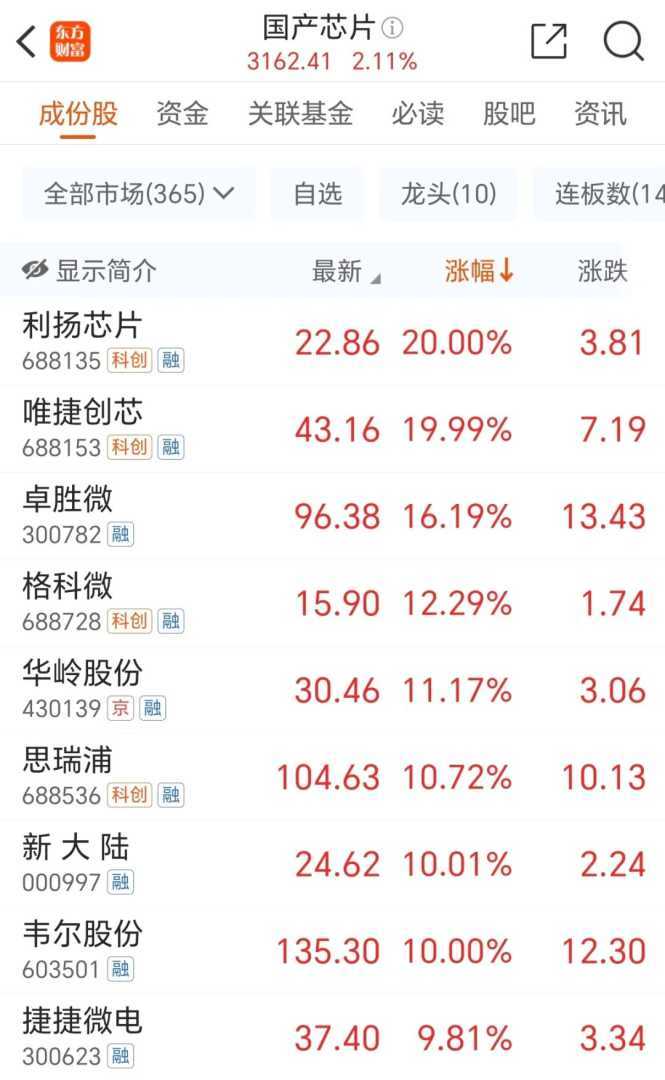Select the 龙头(10) filter chip
Screen dimensions: 665x1080
click(448, 193)
